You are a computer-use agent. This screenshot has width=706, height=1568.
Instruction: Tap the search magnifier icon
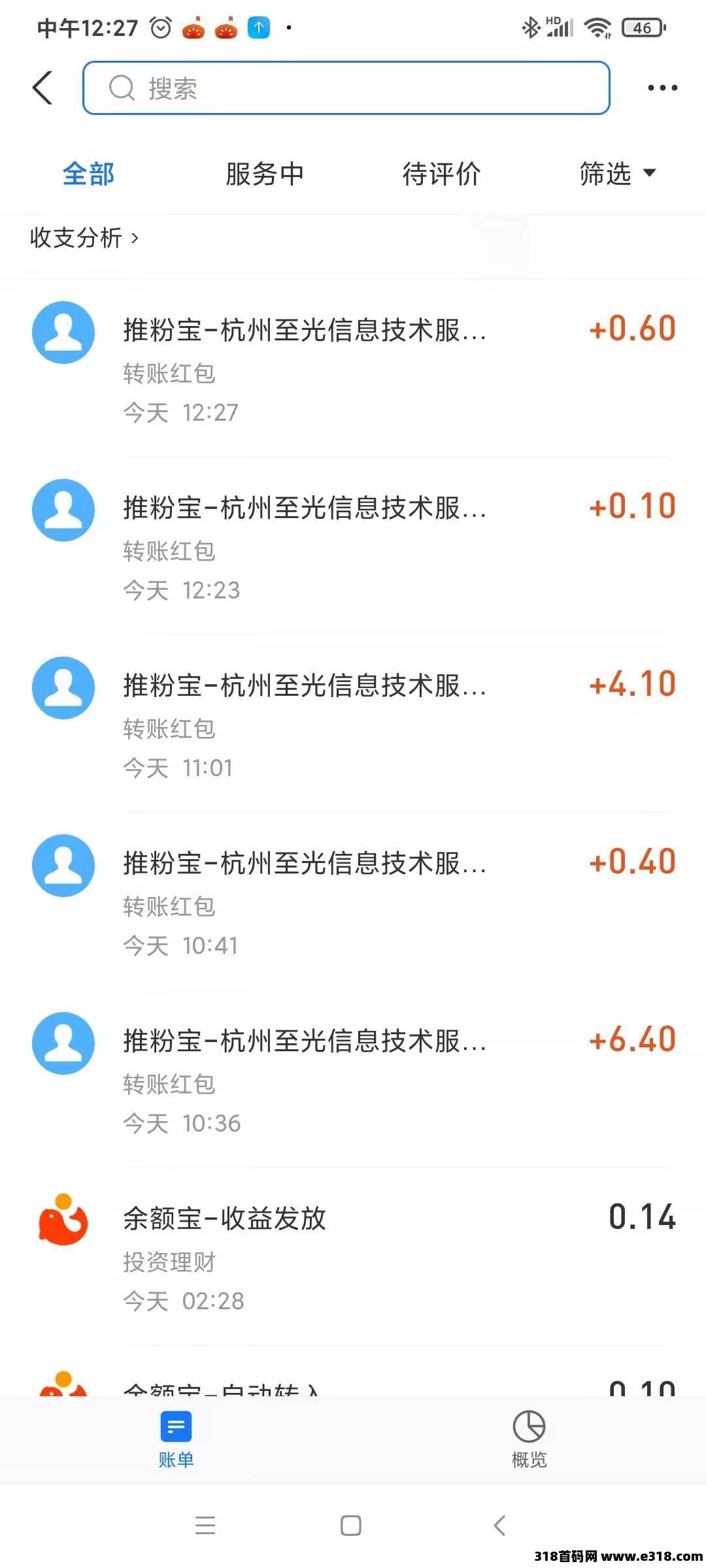(122, 88)
